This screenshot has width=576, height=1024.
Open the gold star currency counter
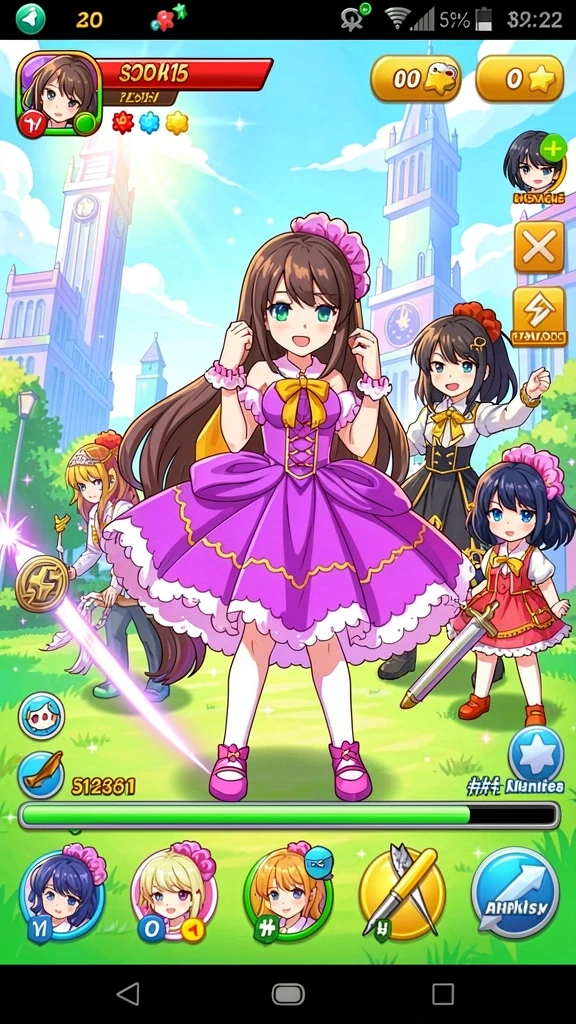point(519,79)
